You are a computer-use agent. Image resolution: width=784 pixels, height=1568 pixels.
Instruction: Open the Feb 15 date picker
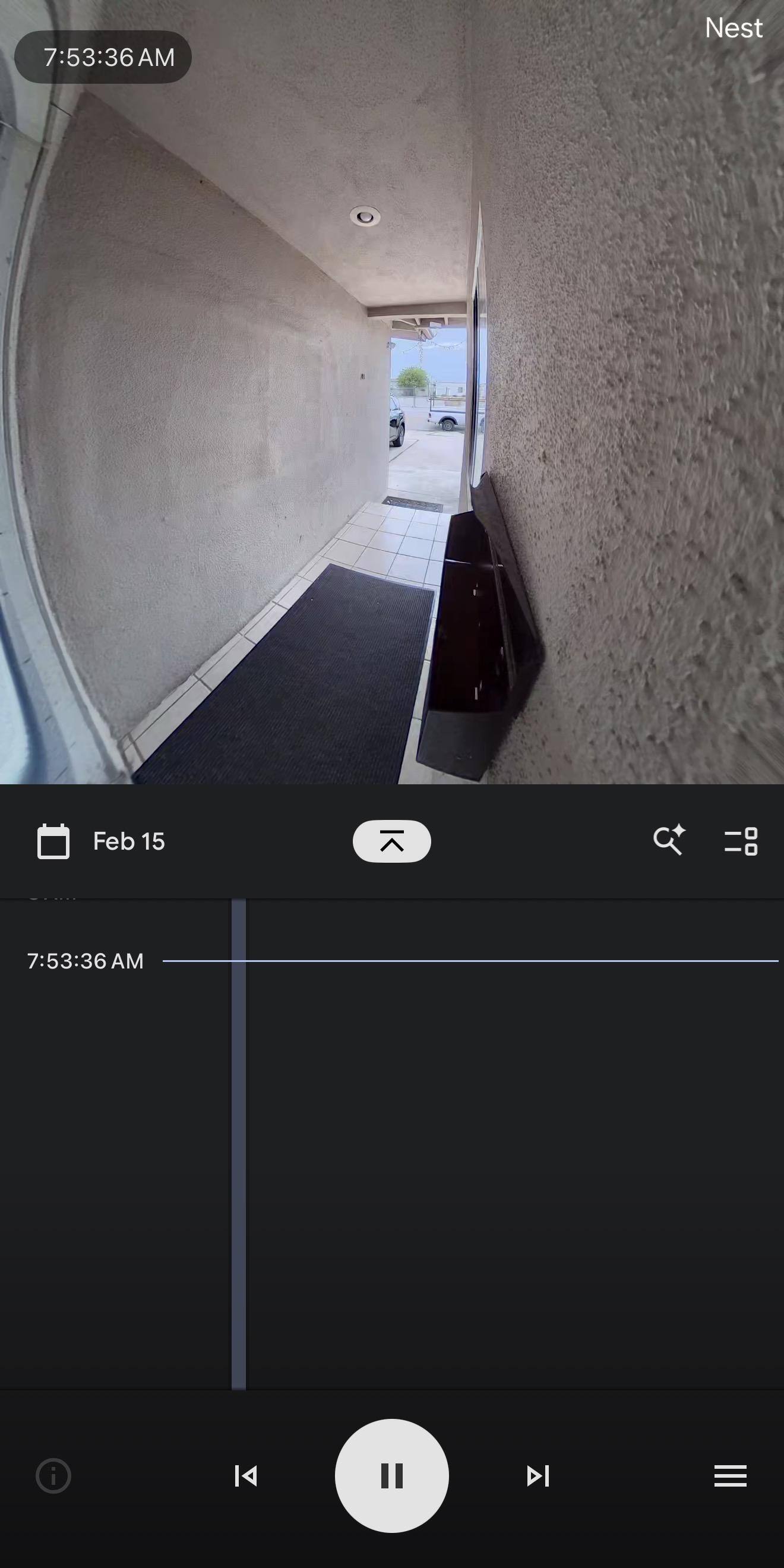[101, 841]
